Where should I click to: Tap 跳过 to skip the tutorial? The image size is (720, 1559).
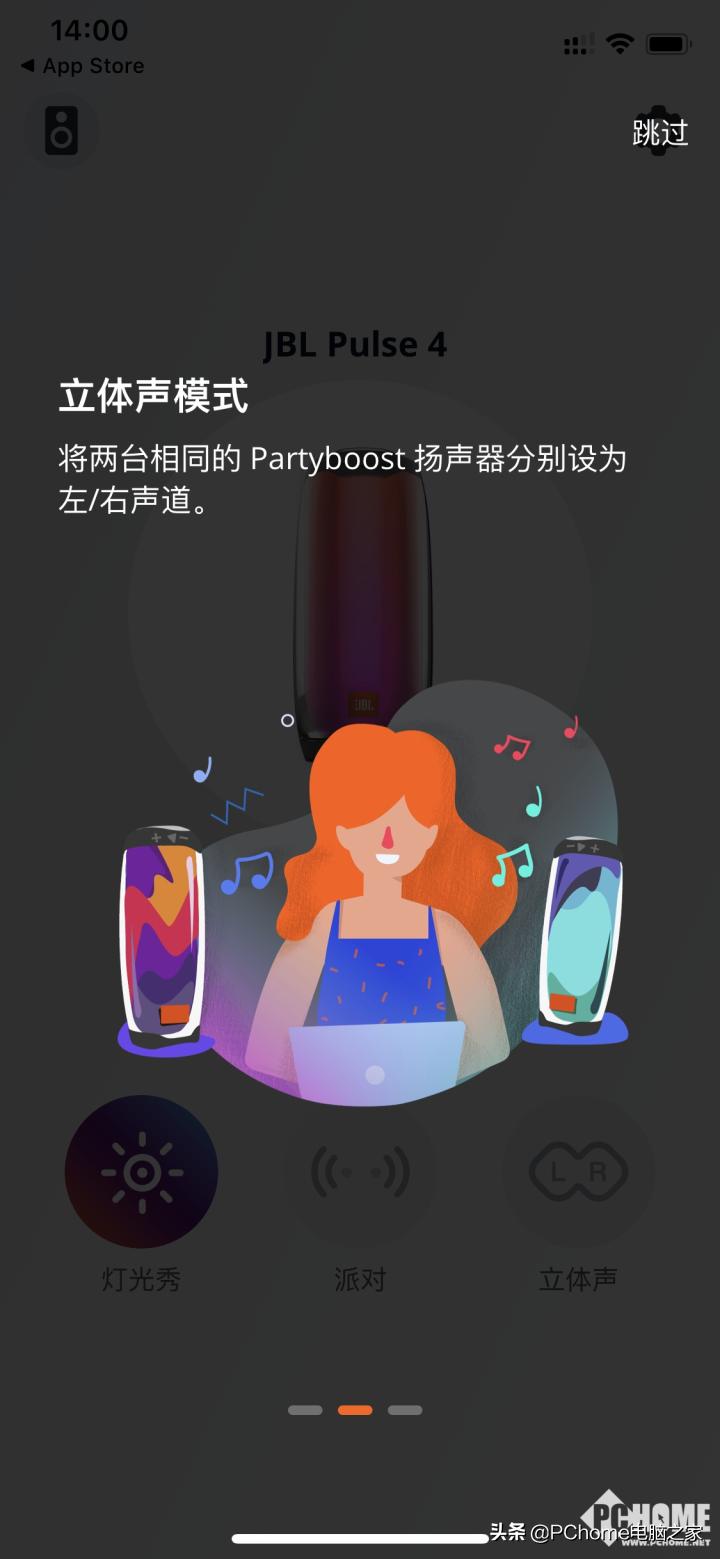660,133
